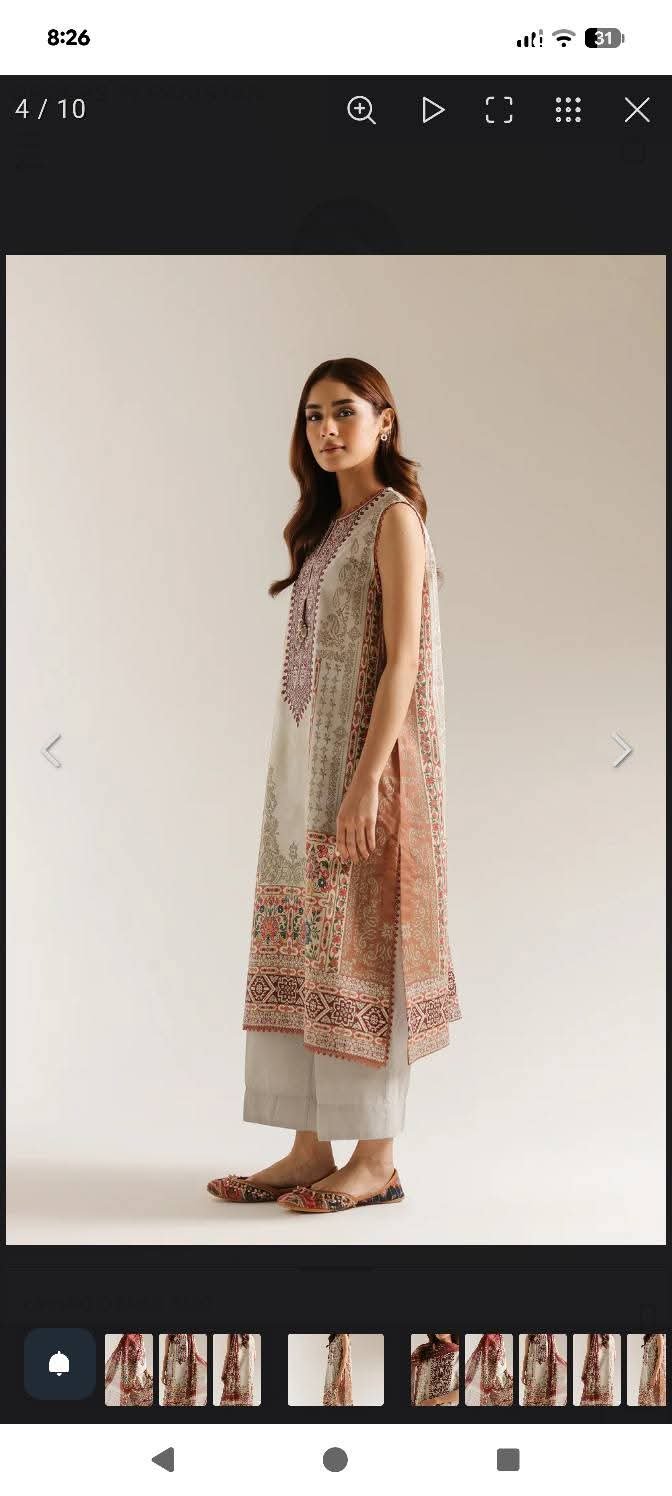
Task: Enter fullscreen view
Action: coord(499,110)
